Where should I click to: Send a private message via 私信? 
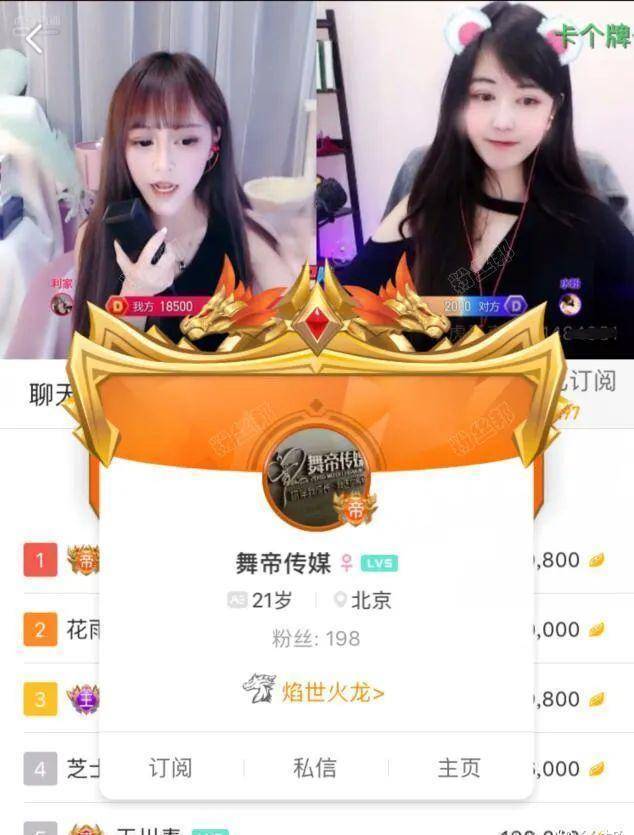pos(315,767)
